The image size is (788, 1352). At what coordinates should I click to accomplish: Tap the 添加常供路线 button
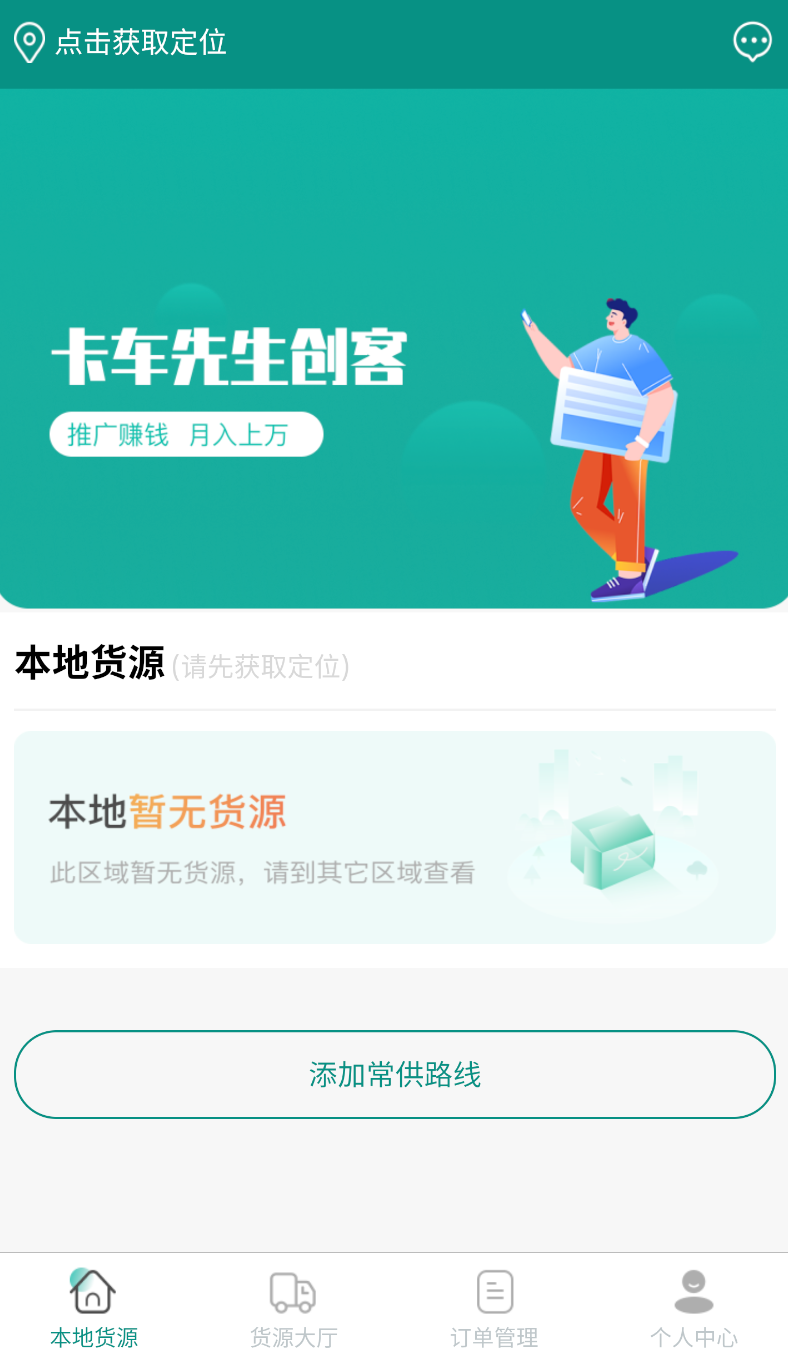[394, 1074]
